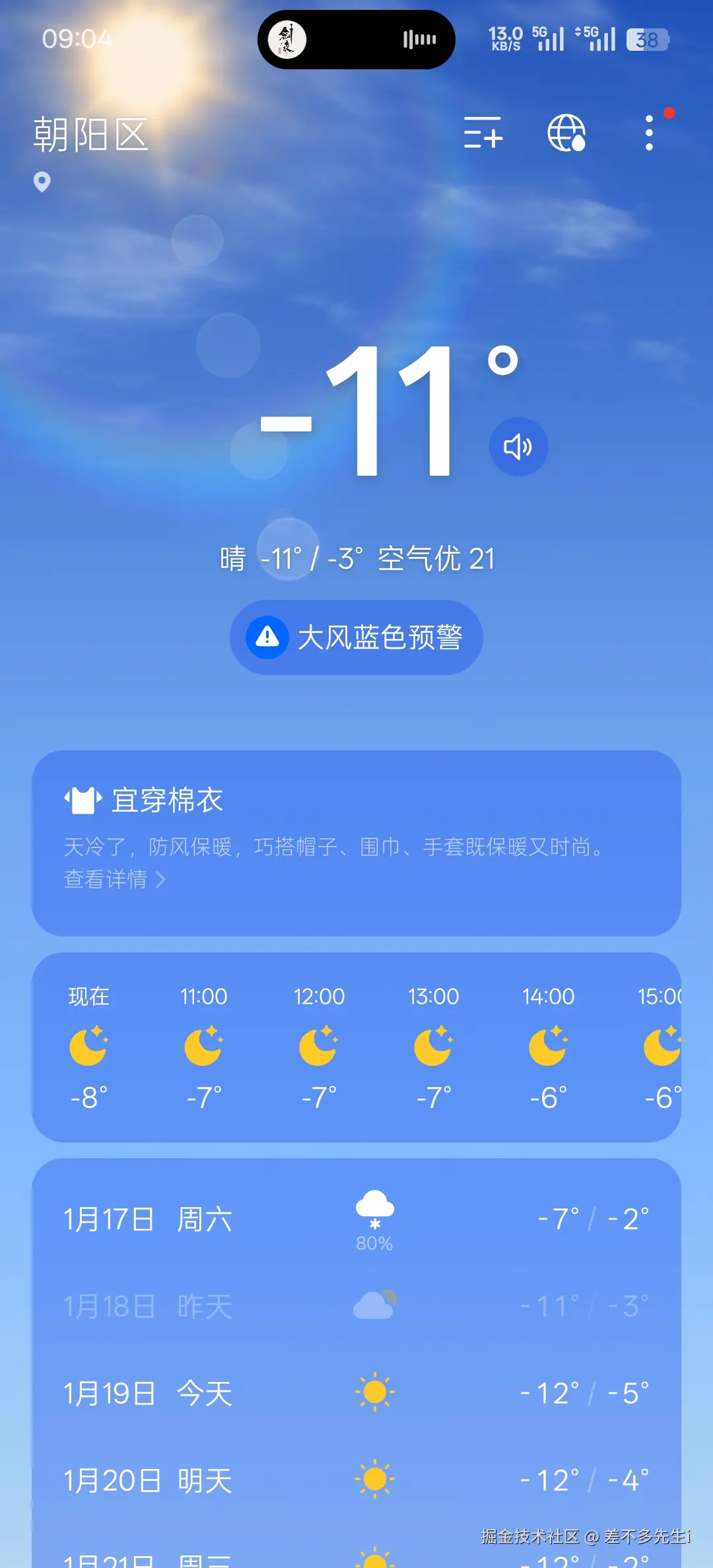Click the globe weather map icon
This screenshot has height=1568, width=713.
[x=566, y=134]
